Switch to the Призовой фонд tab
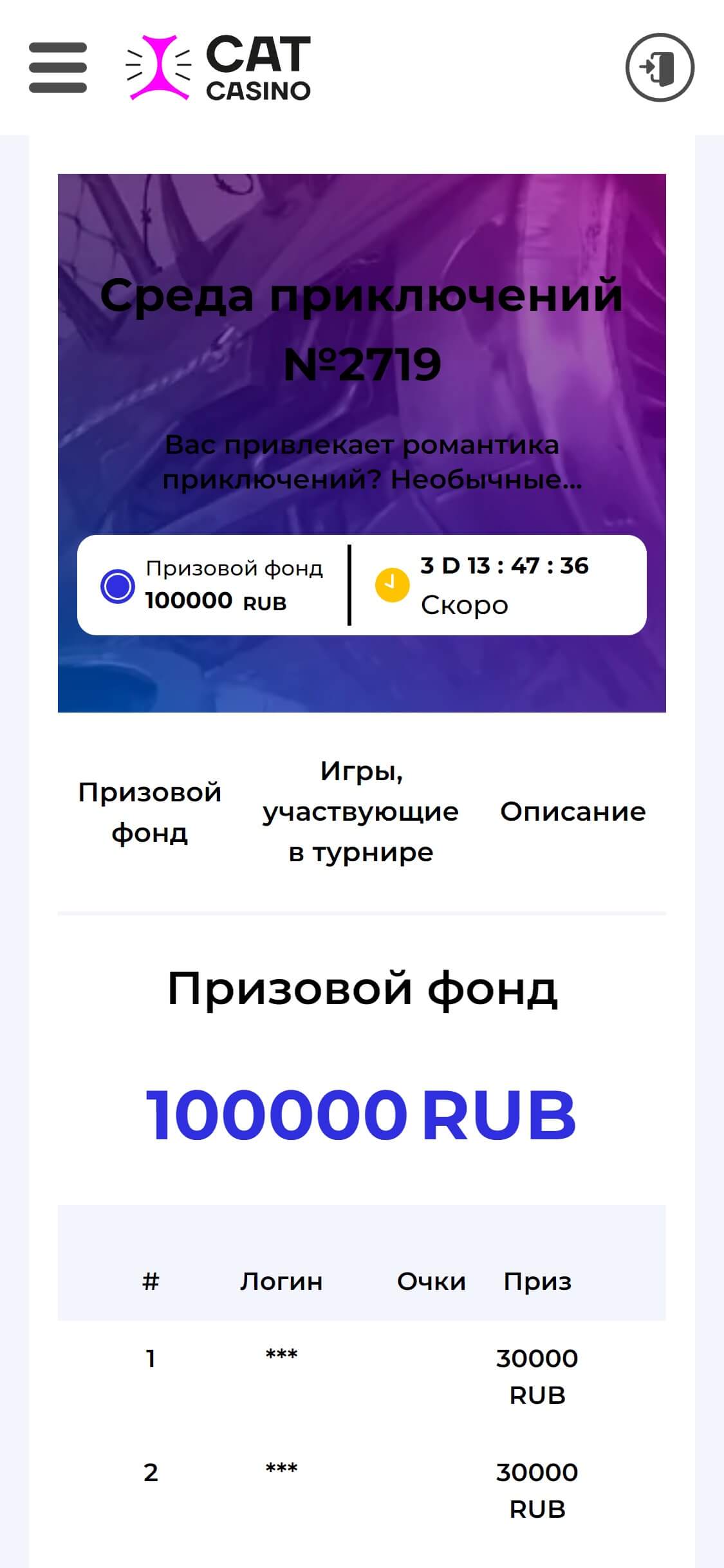This screenshot has width=724, height=1568. tap(150, 812)
